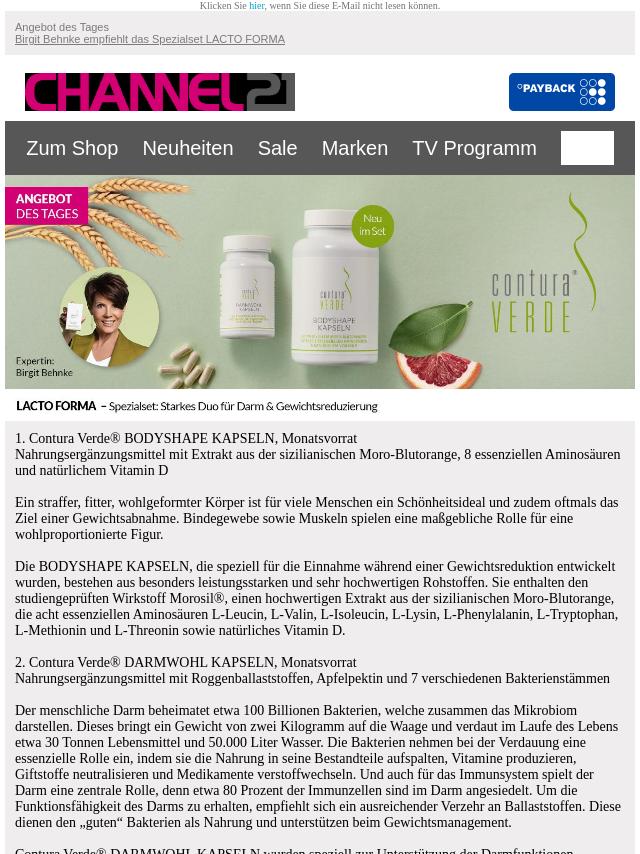Open the Channel21 logo homepage
This screenshot has height=854, width=640.
pyautogui.click(x=160, y=92)
